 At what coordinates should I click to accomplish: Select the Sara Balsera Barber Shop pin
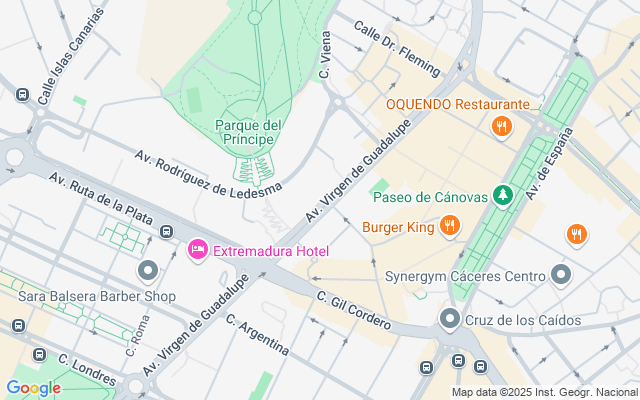point(150,270)
